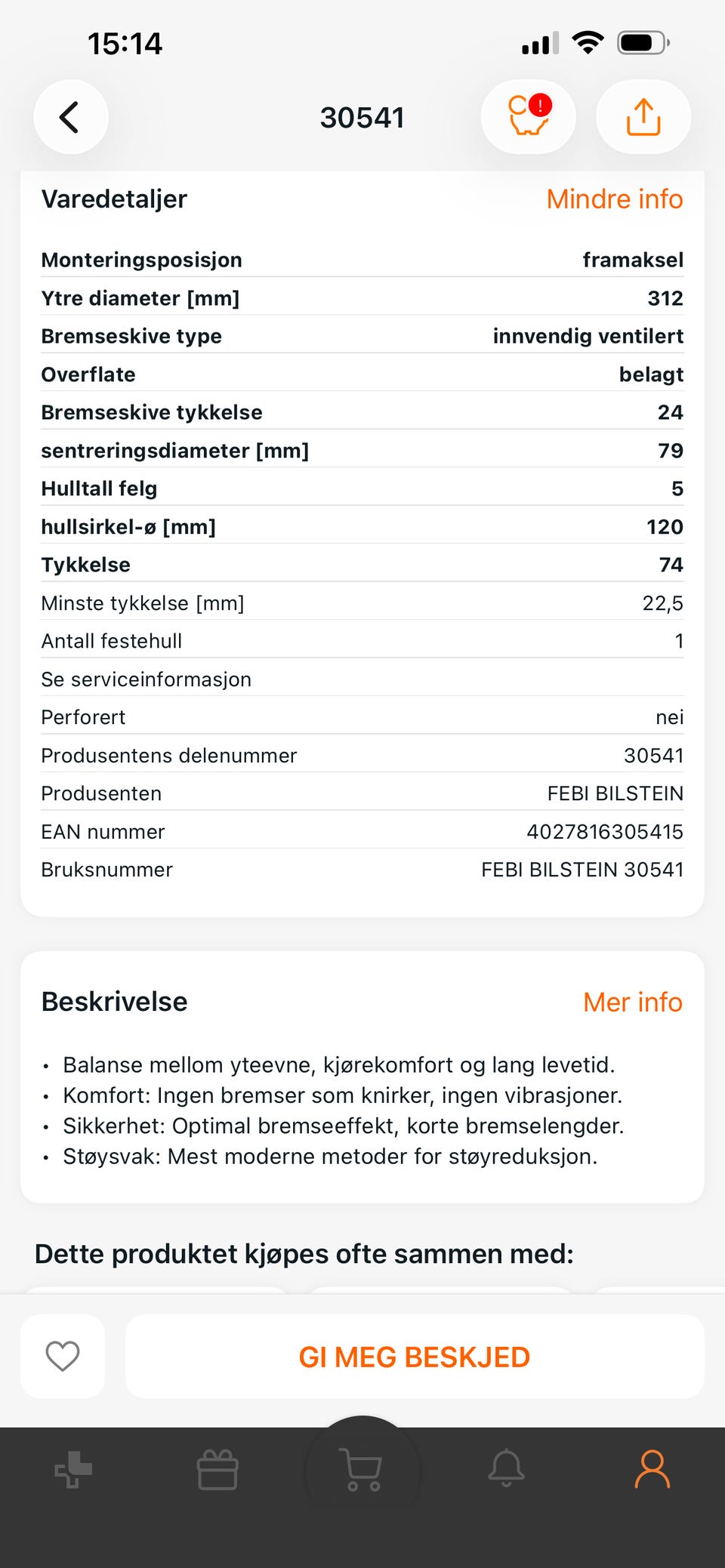Open the piggy bank savings icon

coord(528,117)
